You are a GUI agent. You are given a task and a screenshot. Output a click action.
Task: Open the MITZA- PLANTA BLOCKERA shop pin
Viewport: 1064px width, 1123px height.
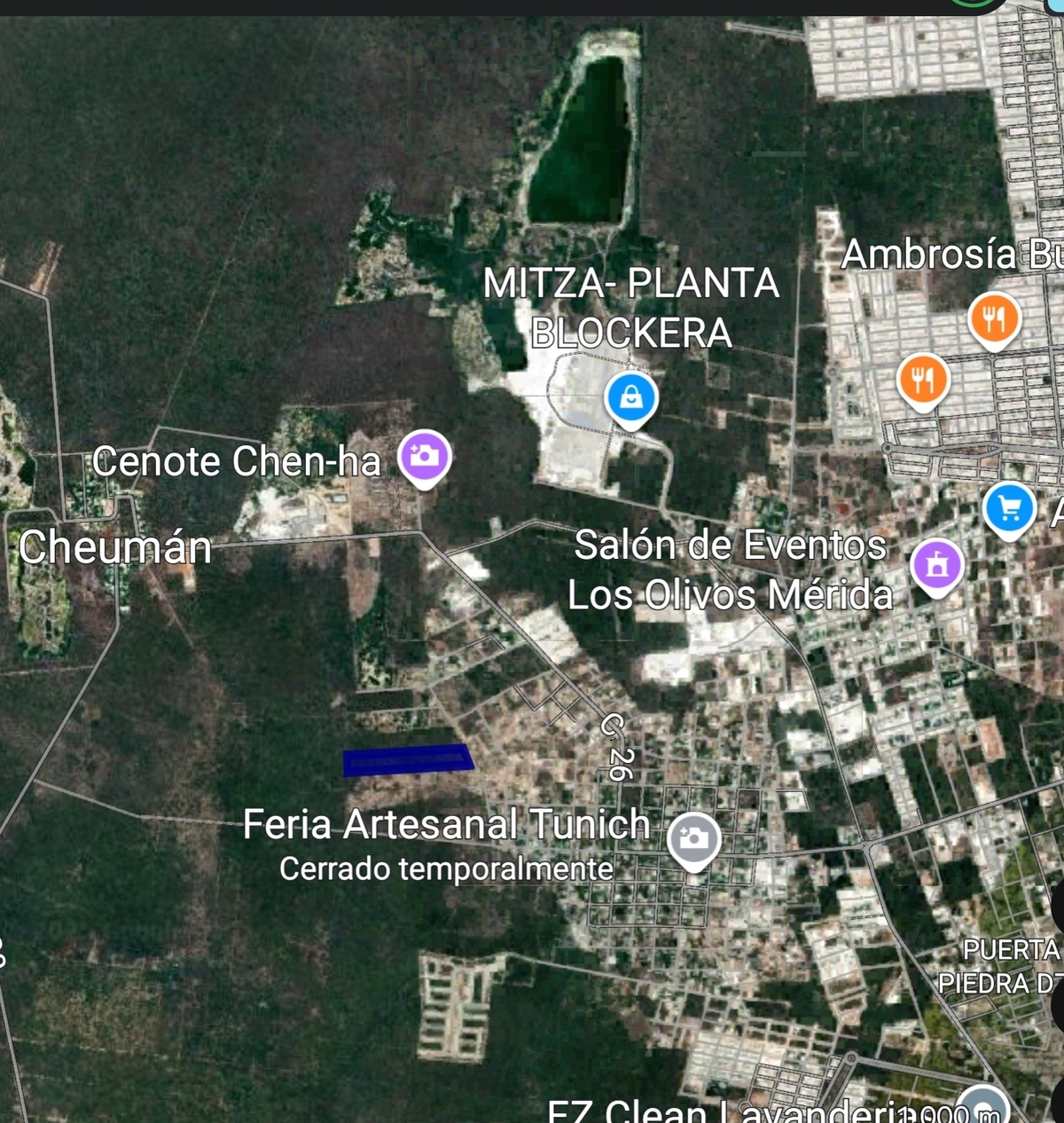click(x=631, y=398)
